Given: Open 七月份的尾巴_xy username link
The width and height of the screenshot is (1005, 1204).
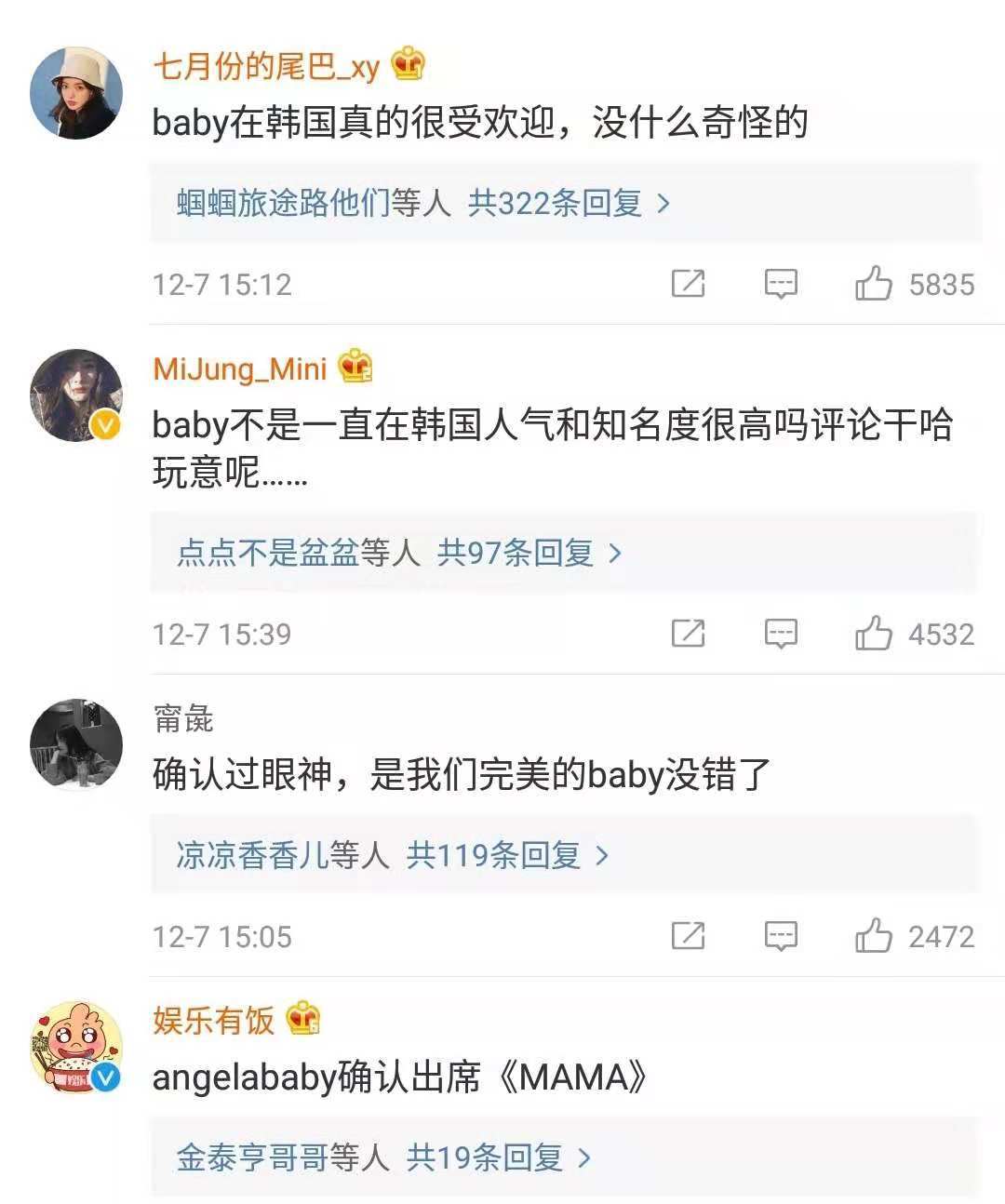Looking at the screenshot, I should point(266,67).
